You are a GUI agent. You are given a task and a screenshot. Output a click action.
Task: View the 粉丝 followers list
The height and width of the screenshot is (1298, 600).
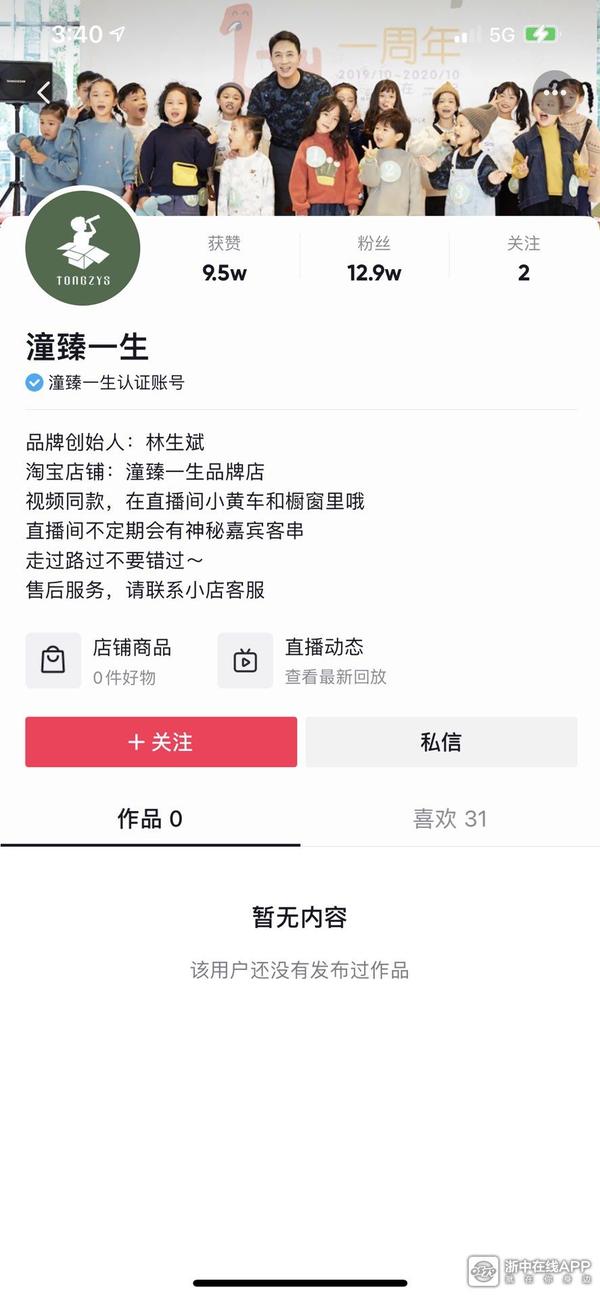(374, 259)
